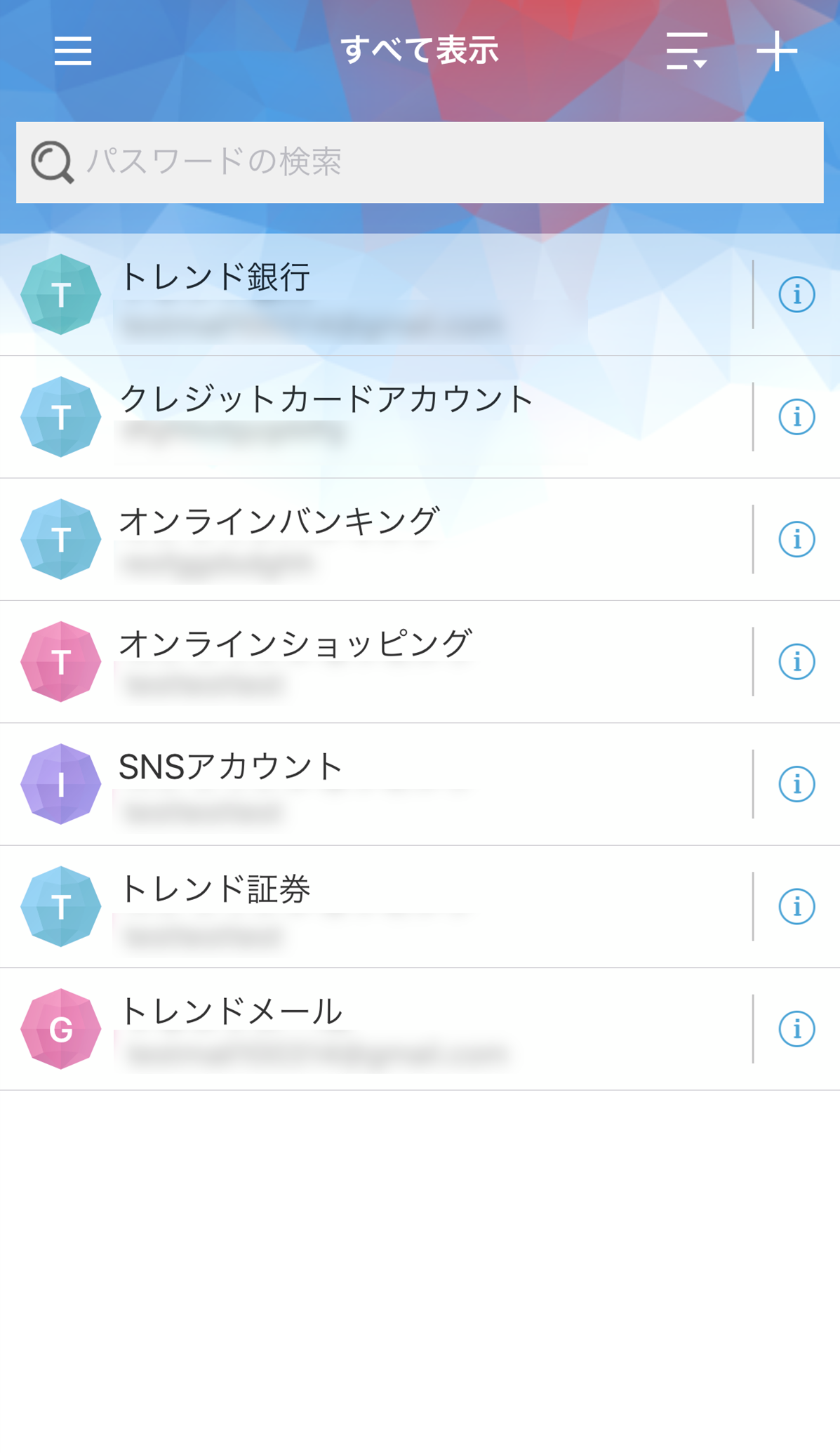This screenshot has height=1453, width=840.
Task: View info for SNSアカウント
Action: pyautogui.click(x=796, y=784)
